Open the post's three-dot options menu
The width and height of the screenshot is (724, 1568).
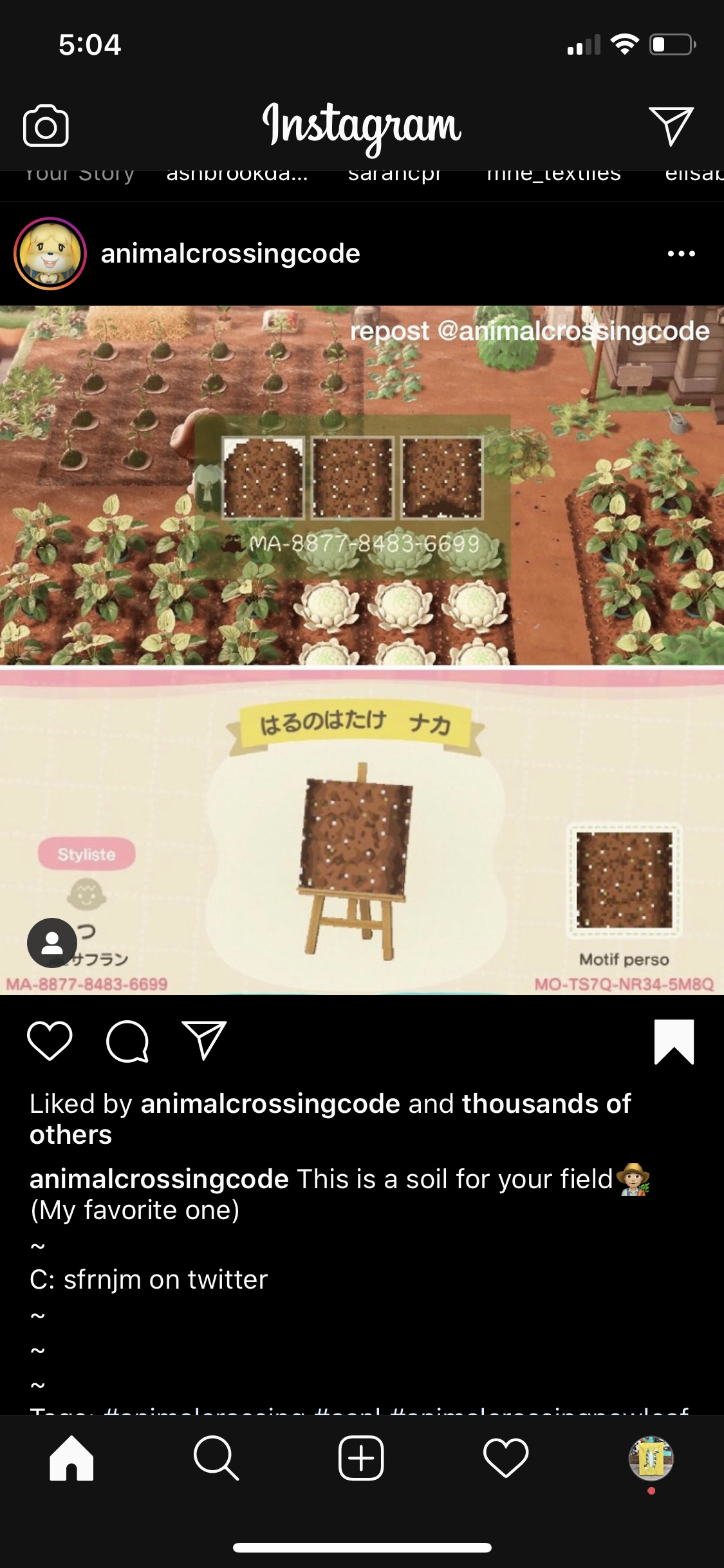pyautogui.click(x=681, y=254)
